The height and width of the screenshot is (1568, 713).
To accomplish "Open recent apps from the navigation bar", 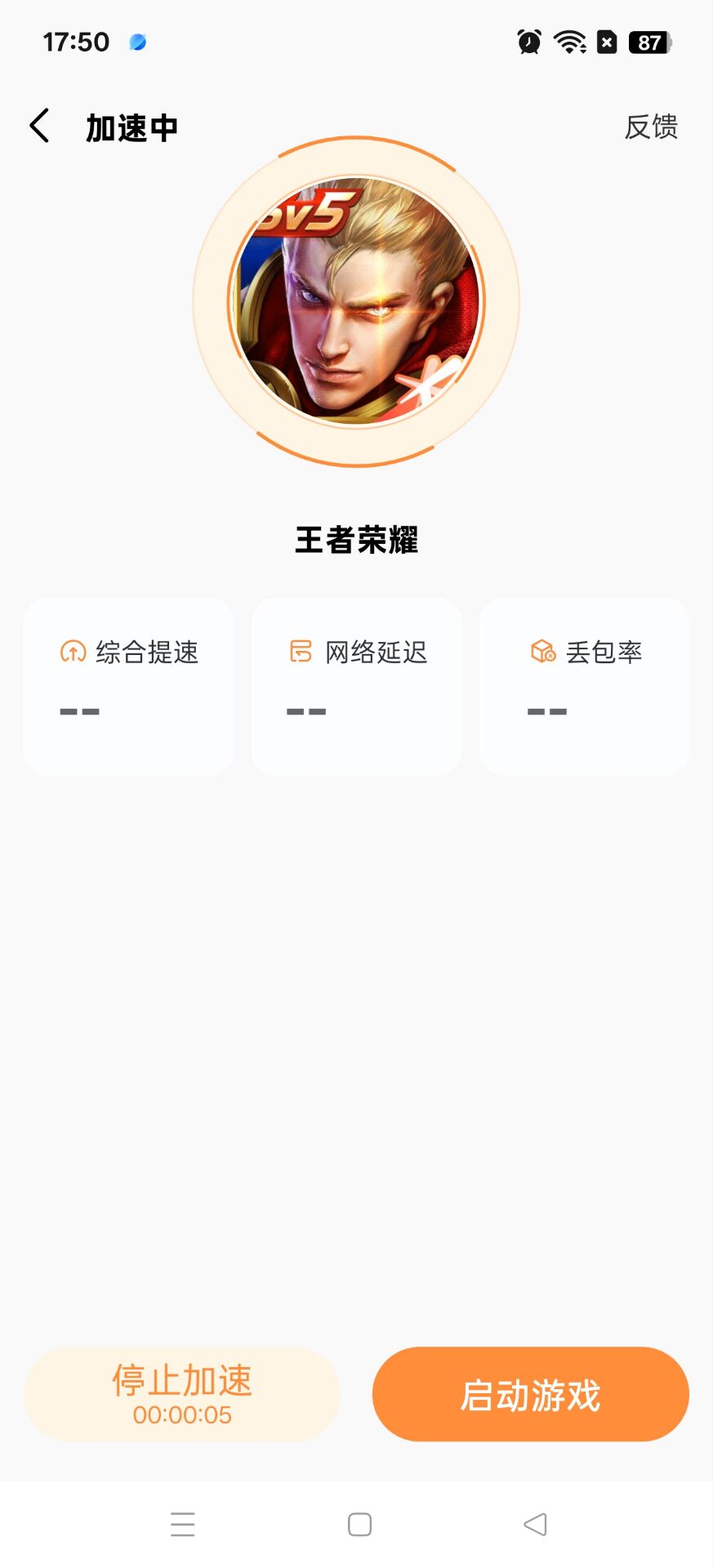I will pyautogui.click(x=183, y=1524).
